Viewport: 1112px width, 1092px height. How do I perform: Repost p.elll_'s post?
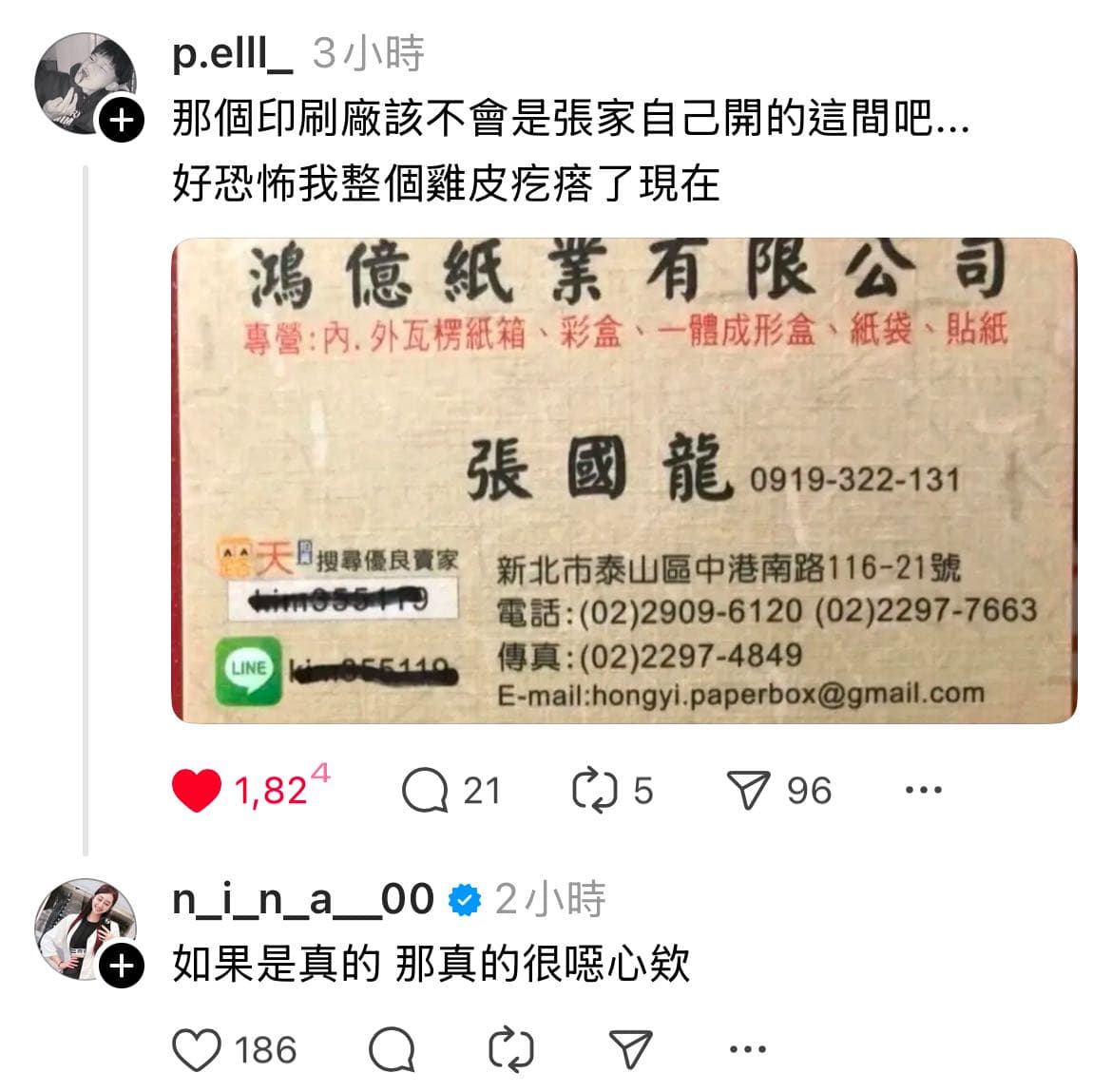click(594, 791)
